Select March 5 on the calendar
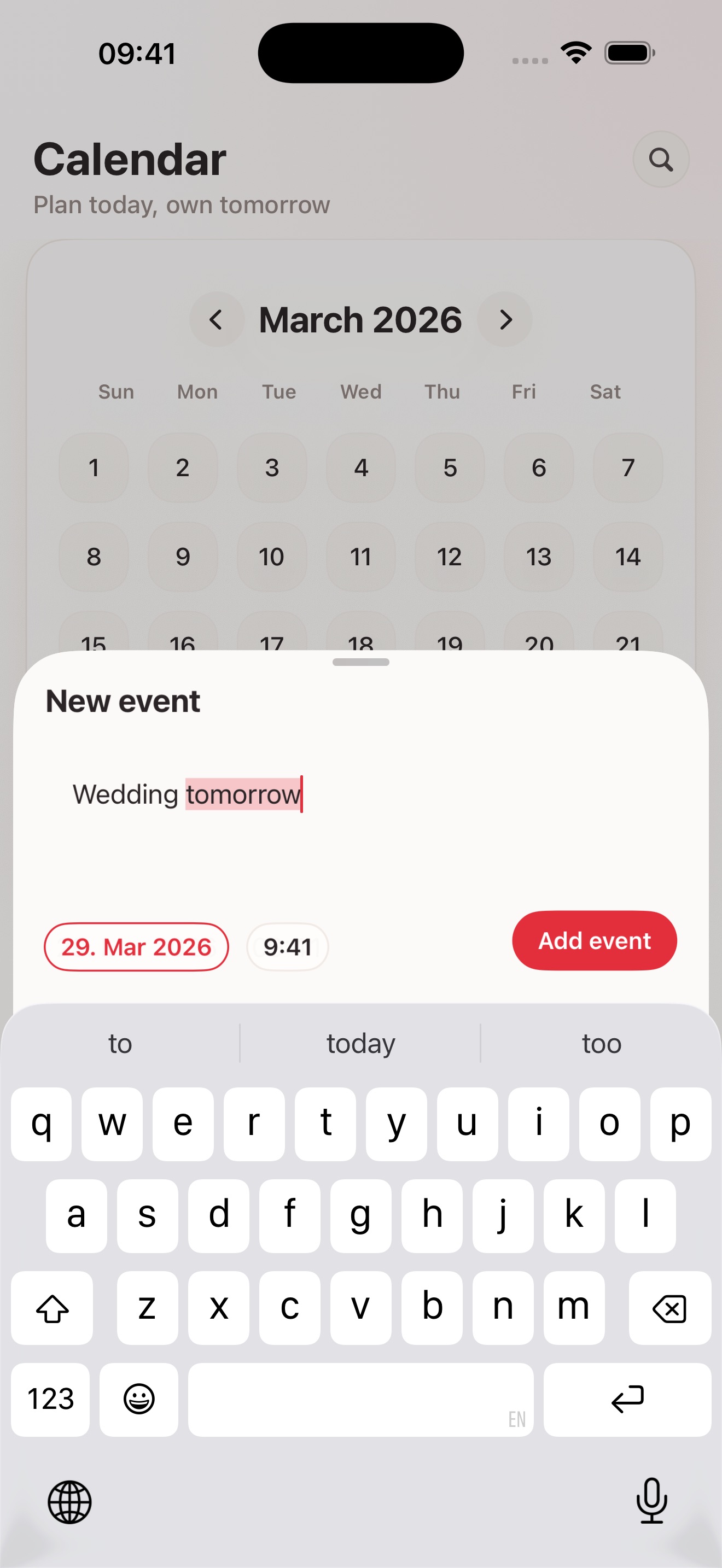 pyautogui.click(x=450, y=467)
